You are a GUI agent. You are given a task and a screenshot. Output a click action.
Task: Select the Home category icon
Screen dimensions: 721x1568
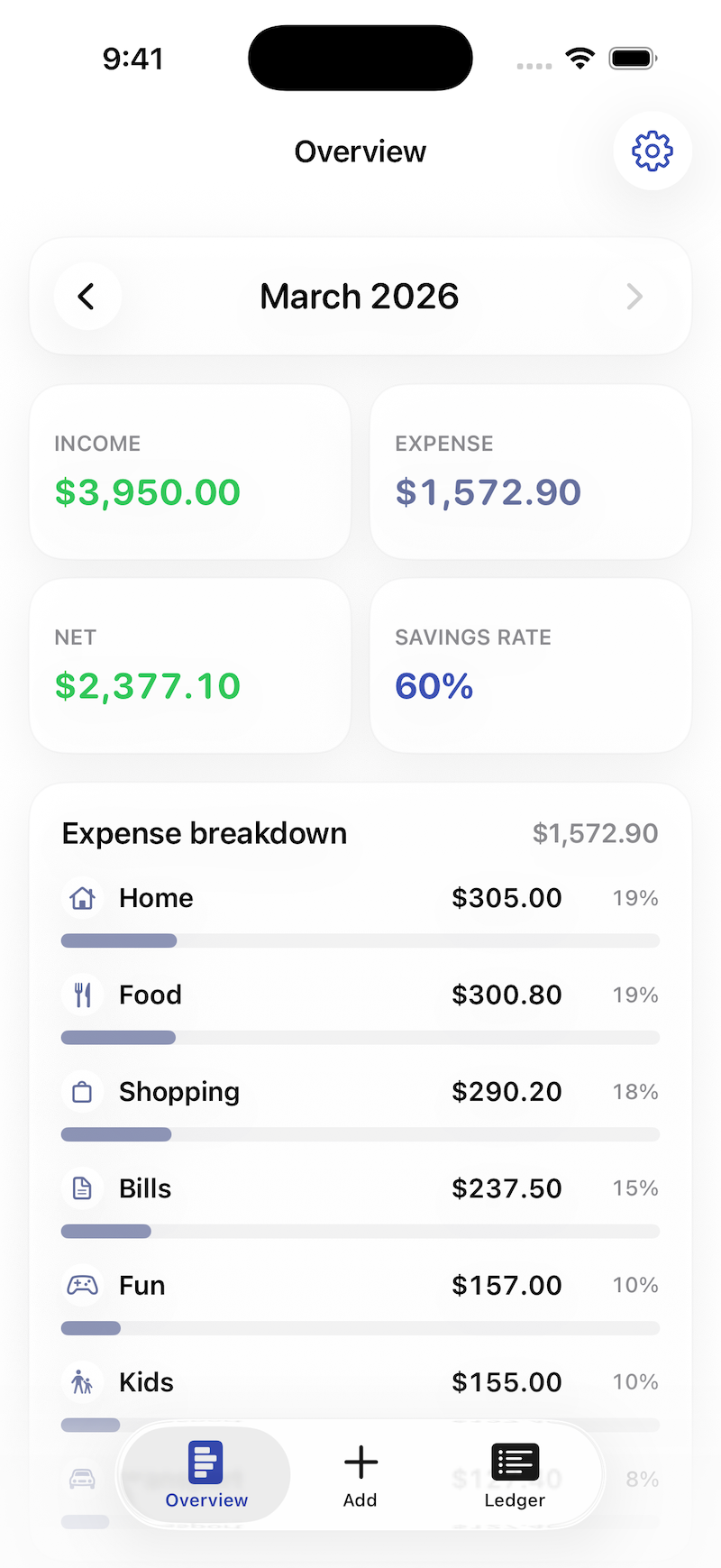coord(82,898)
